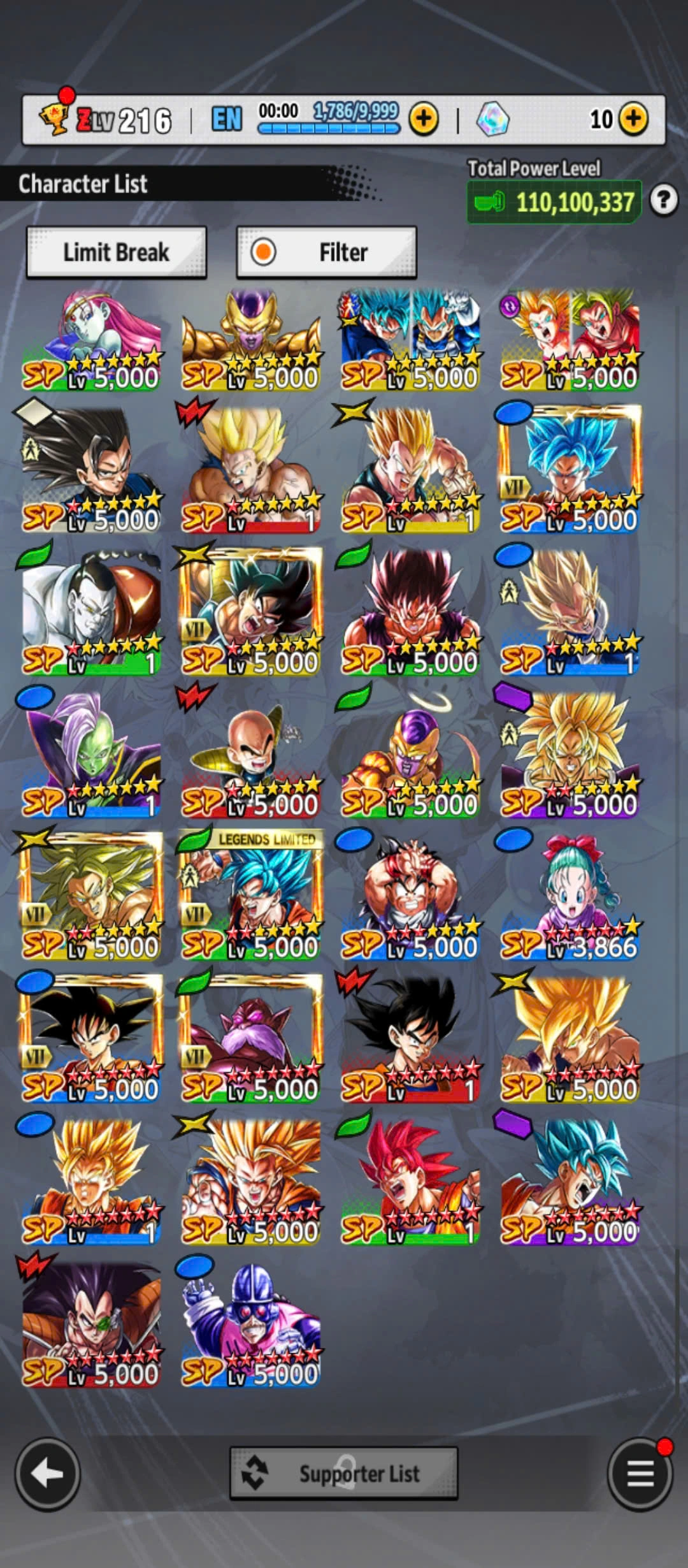The height and width of the screenshot is (1568, 688).
Task: Switch to the Supporter List
Action: [343, 1474]
